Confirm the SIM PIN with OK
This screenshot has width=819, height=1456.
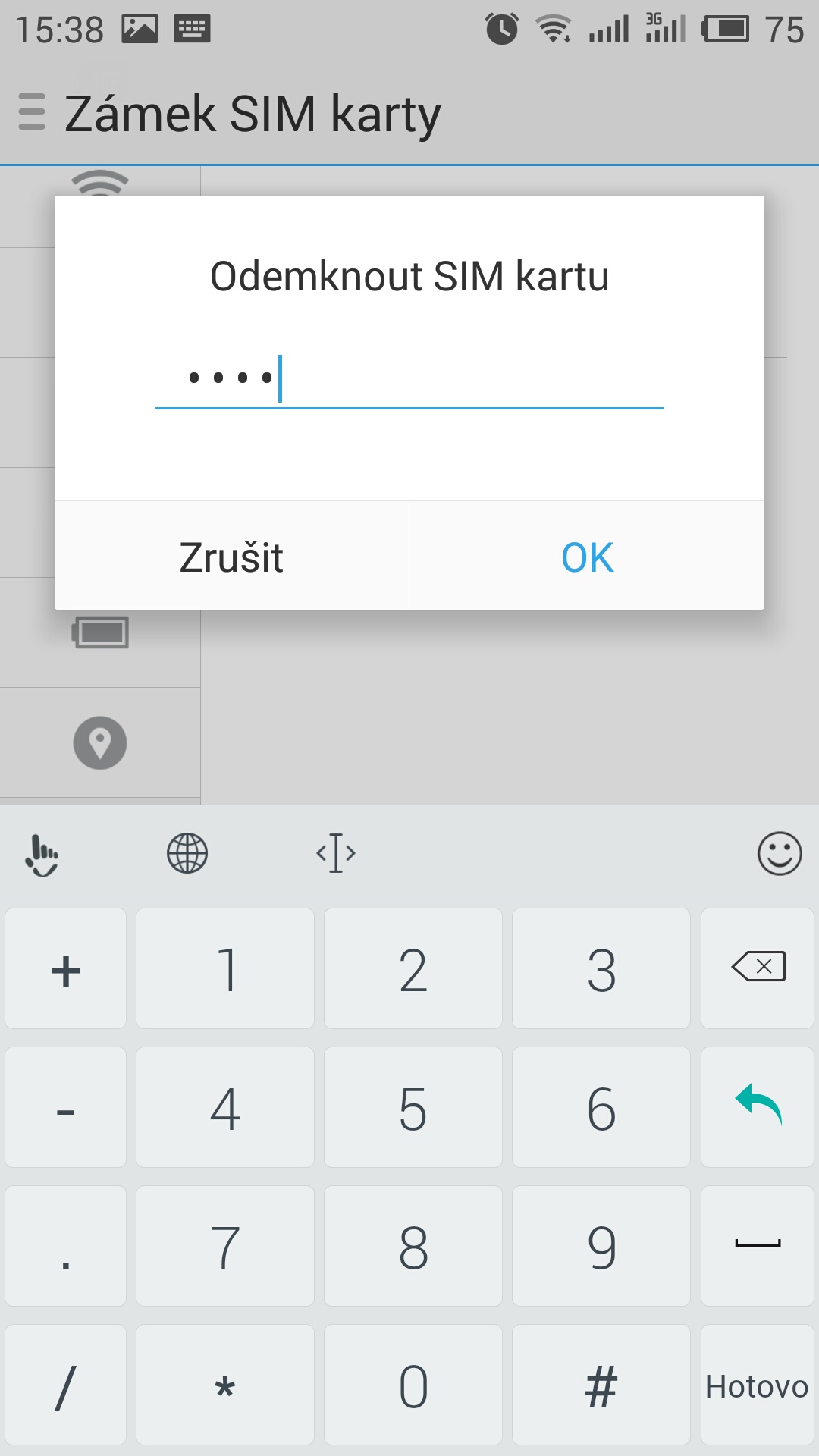click(587, 557)
